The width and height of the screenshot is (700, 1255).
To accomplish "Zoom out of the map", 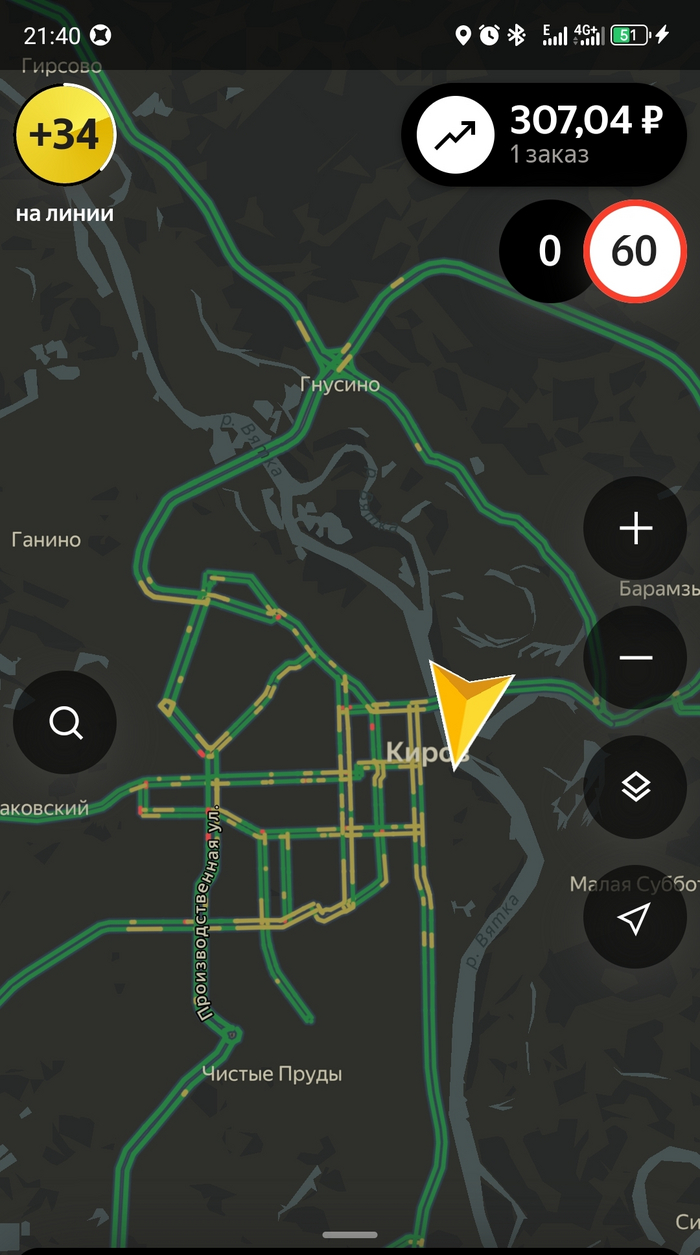I will 635,657.
